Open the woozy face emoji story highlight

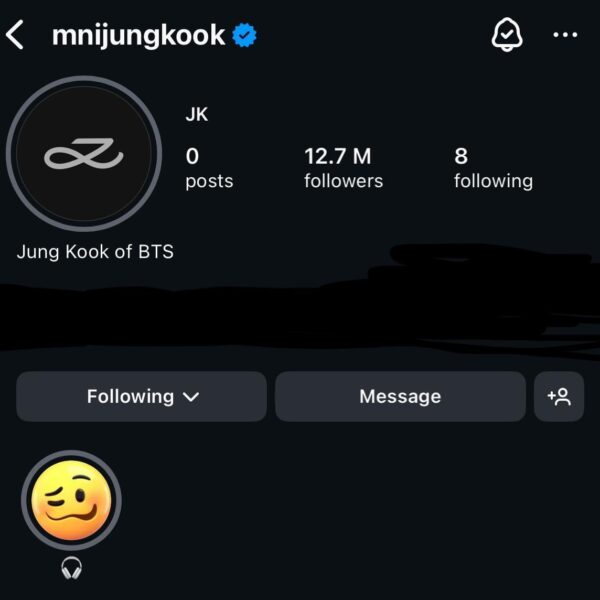pos(71,501)
